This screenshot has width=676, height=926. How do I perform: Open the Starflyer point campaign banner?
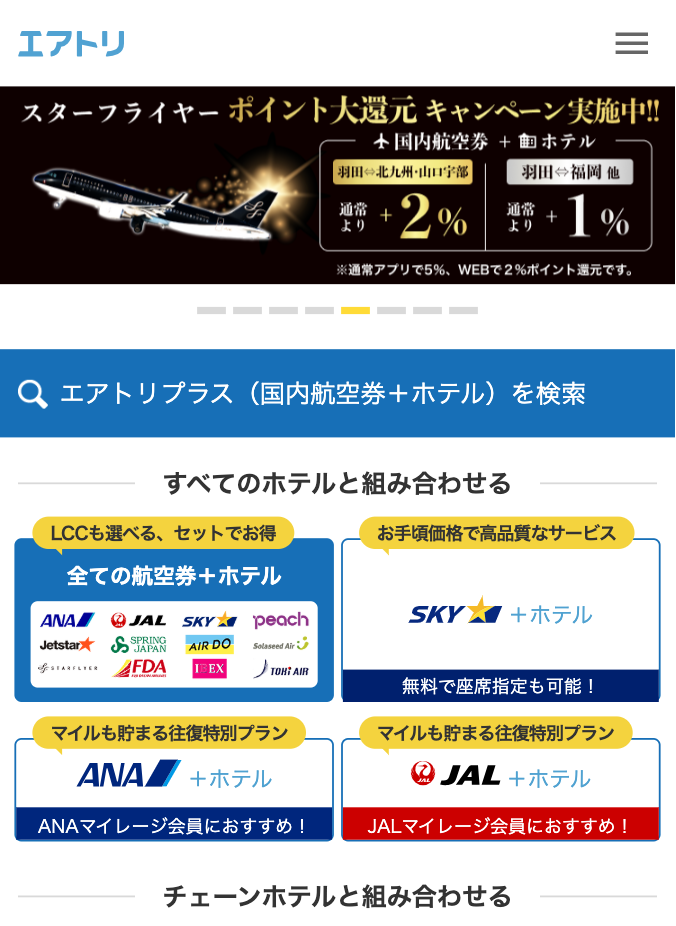337,186
